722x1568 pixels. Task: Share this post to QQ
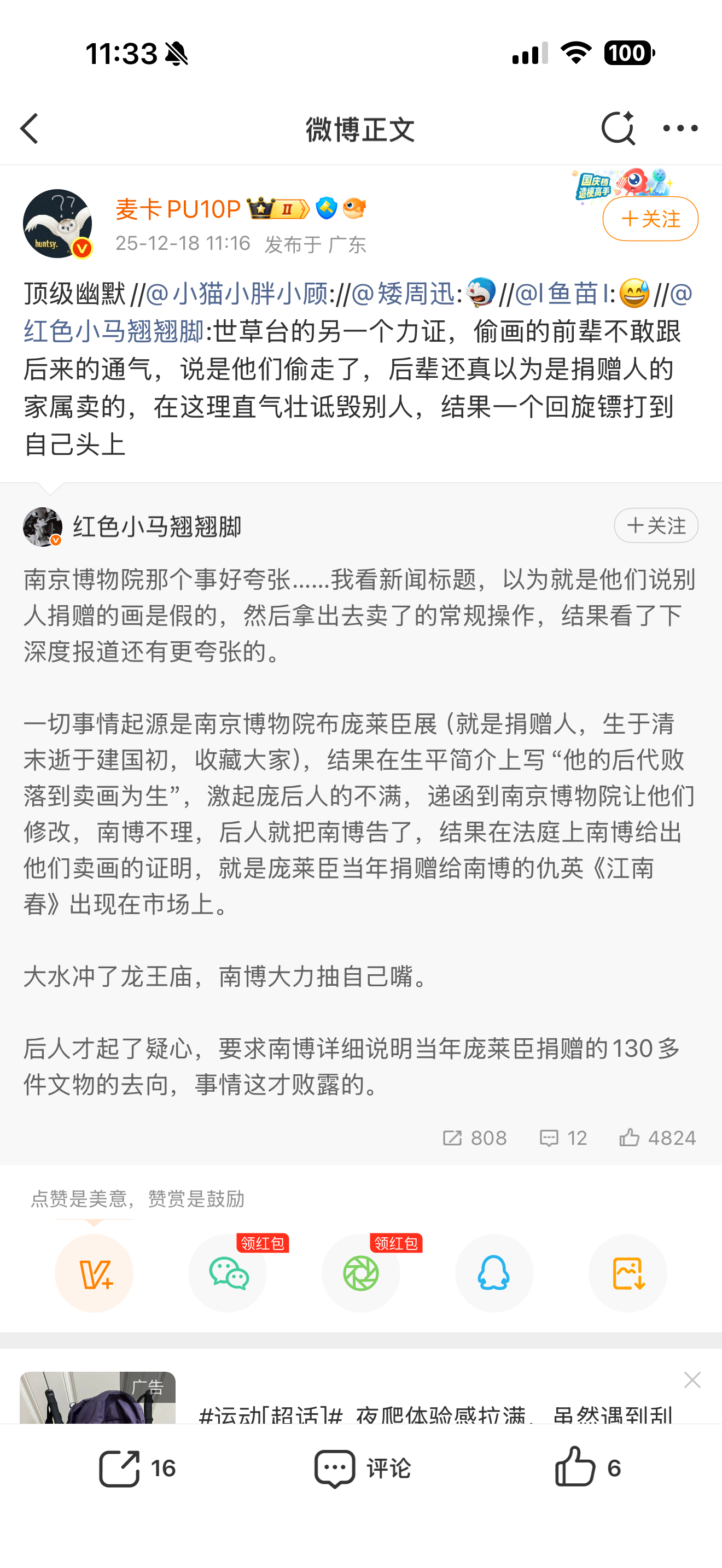(494, 1273)
